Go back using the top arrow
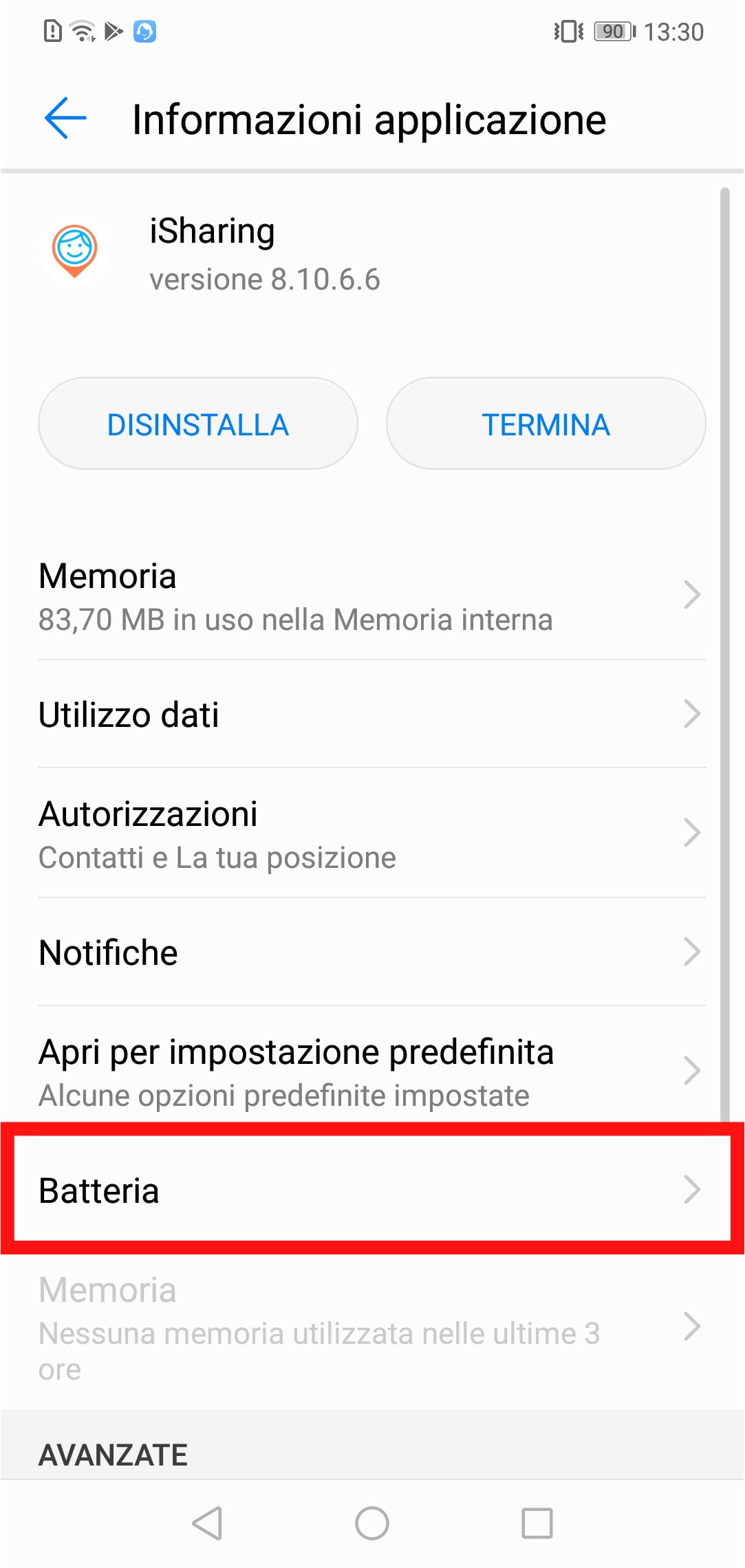 click(x=65, y=118)
